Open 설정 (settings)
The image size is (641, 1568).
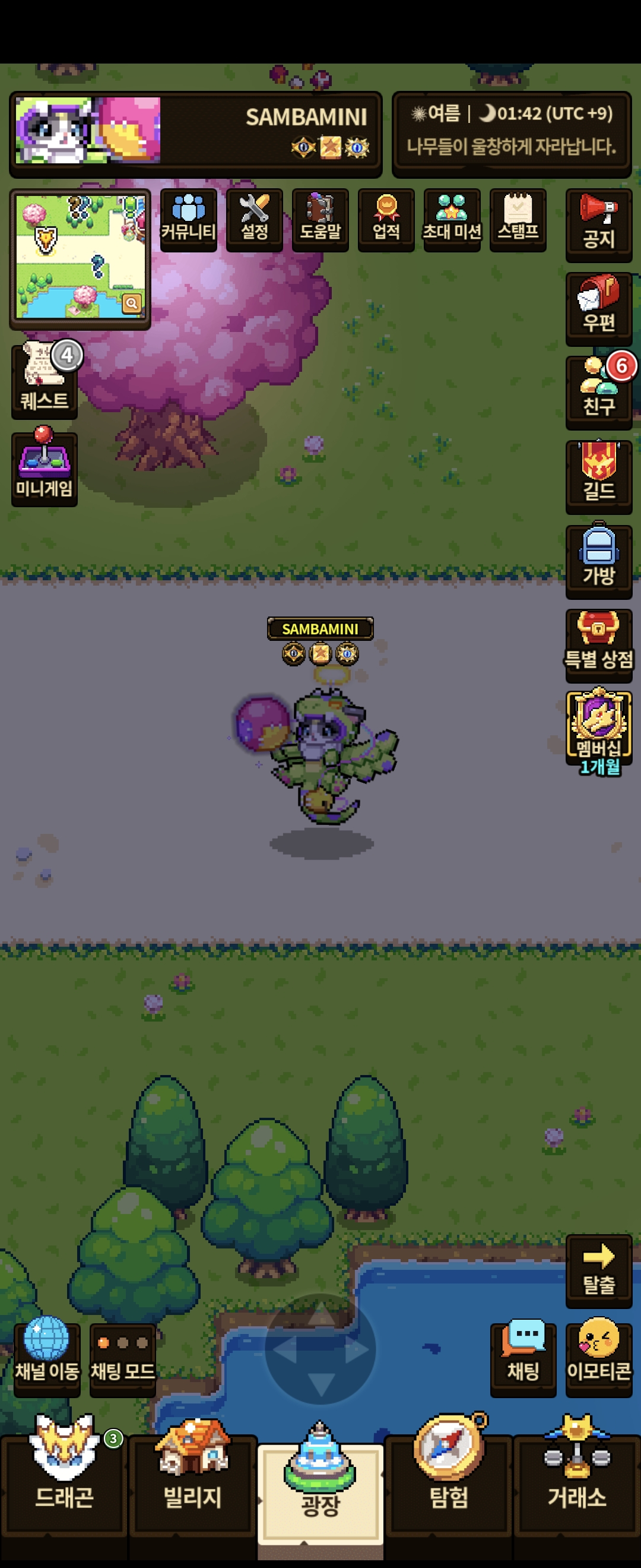click(x=254, y=219)
